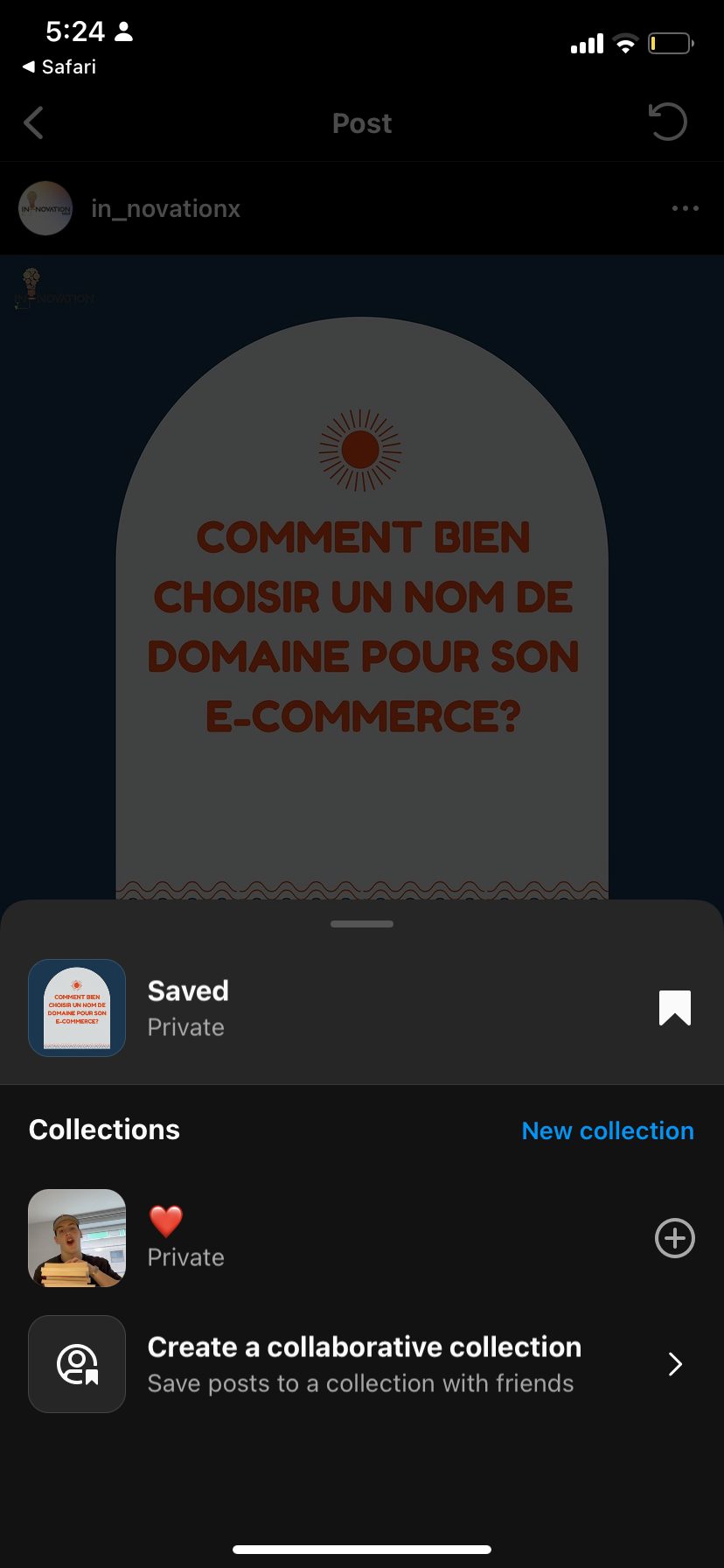
Task: Add post to the heart collection
Action: tap(674, 1238)
